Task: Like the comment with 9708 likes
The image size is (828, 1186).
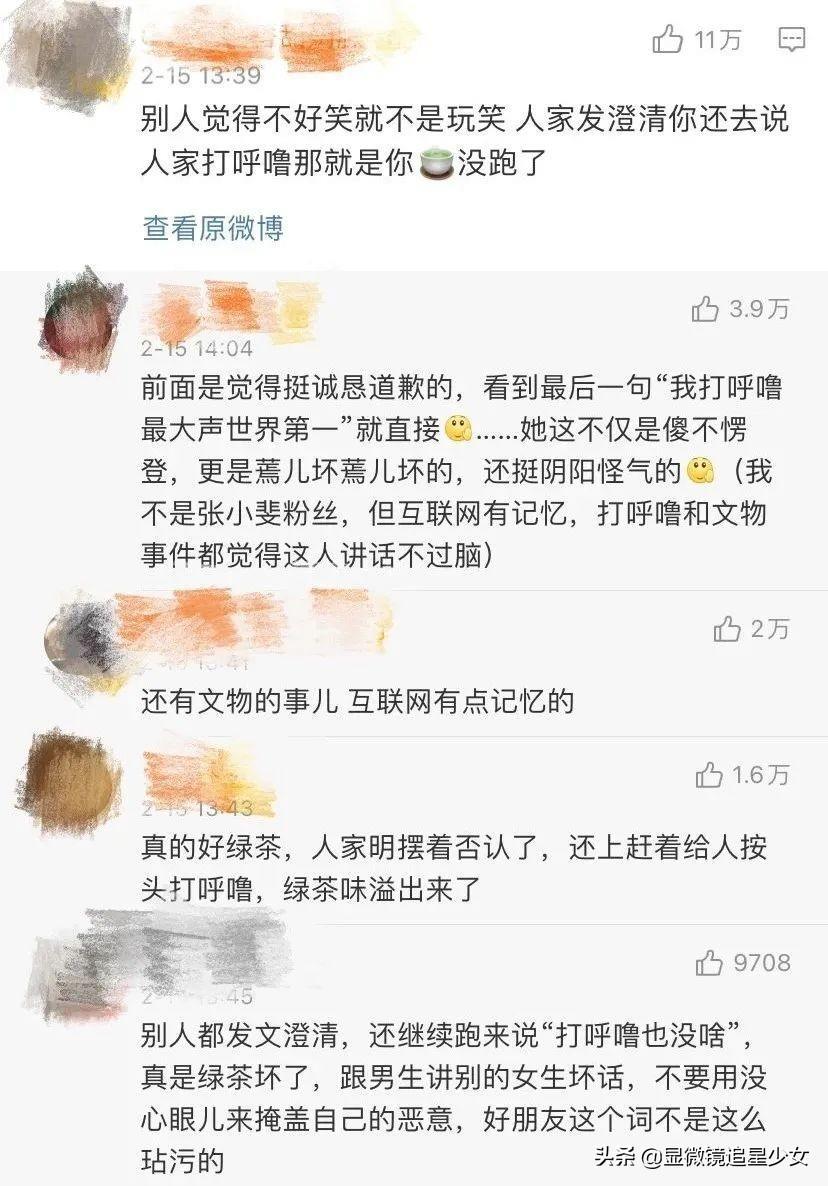Action: pyautogui.click(x=709, y=963)
